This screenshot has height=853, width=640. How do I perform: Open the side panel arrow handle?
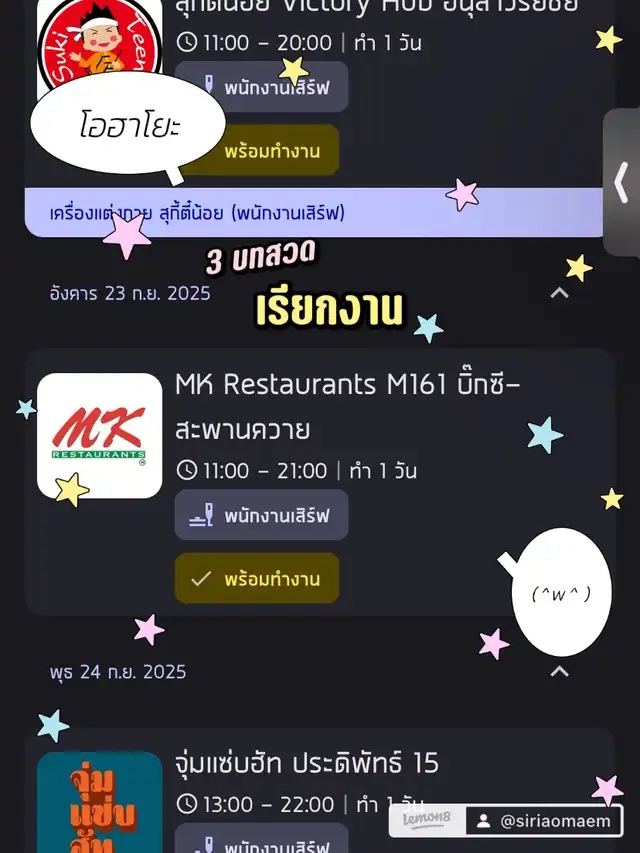(x=622, y=182)
